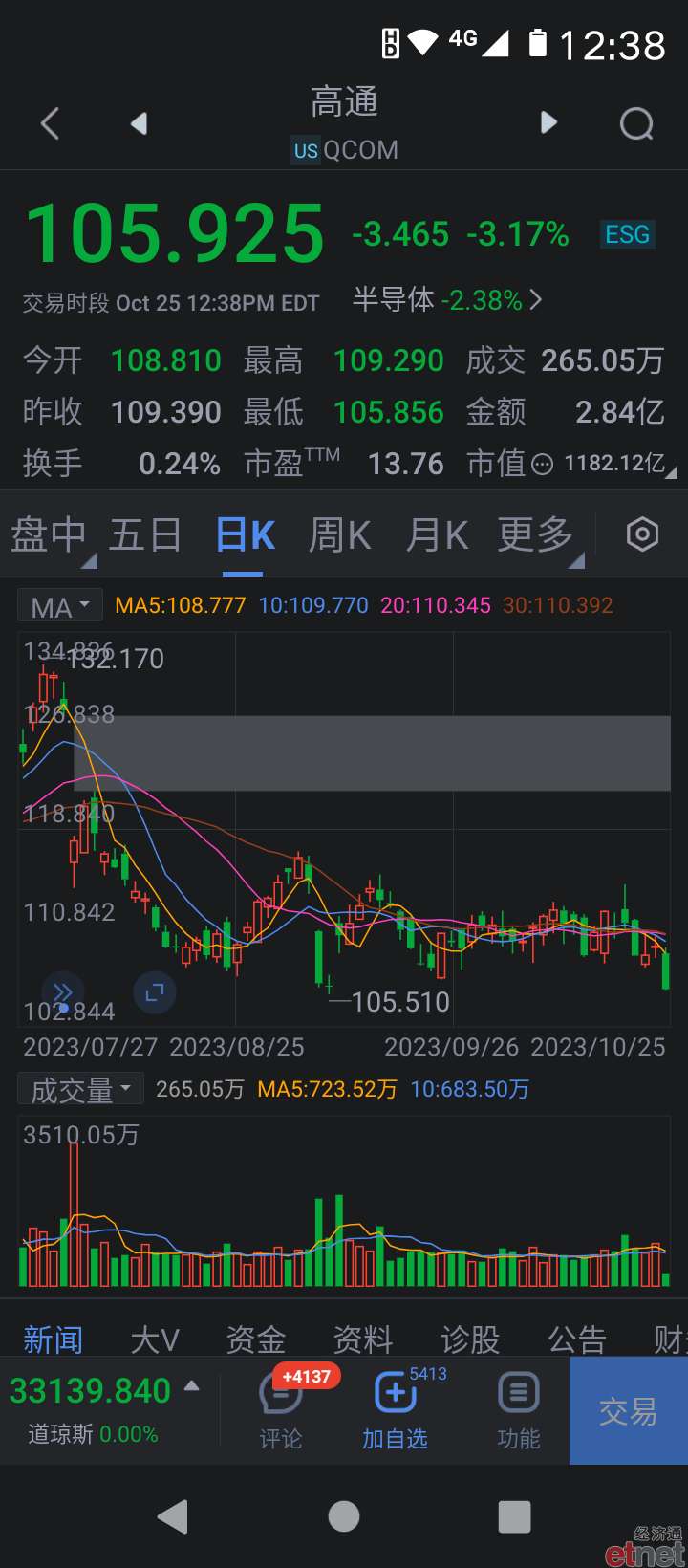Image resolution: width=688 pixels, height=1568 pixels.
Task: Open the 成交量 indicator dropdown
Action: 80,1089
